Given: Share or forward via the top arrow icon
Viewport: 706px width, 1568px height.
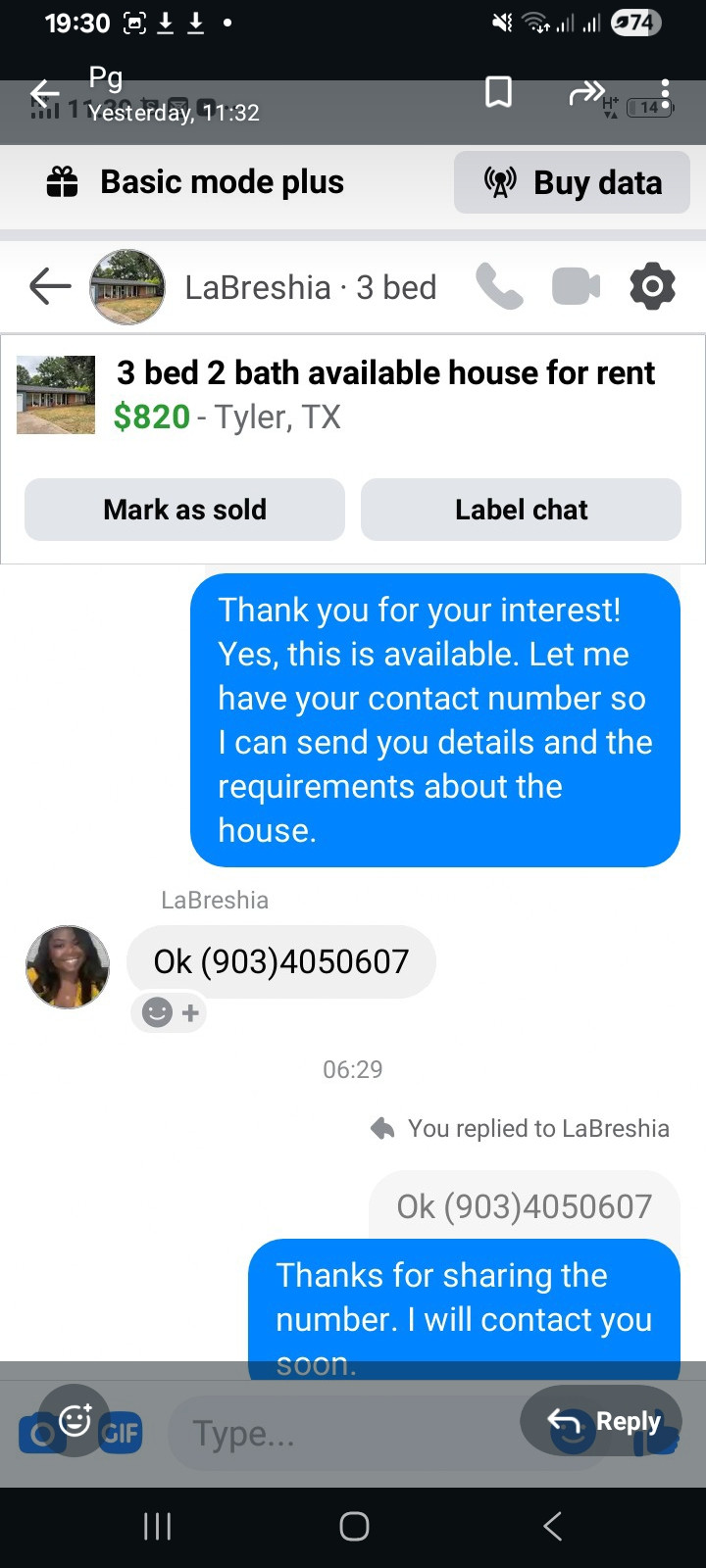Looking at the screenshot, I should pyautogui.click(x=585, y=93).
